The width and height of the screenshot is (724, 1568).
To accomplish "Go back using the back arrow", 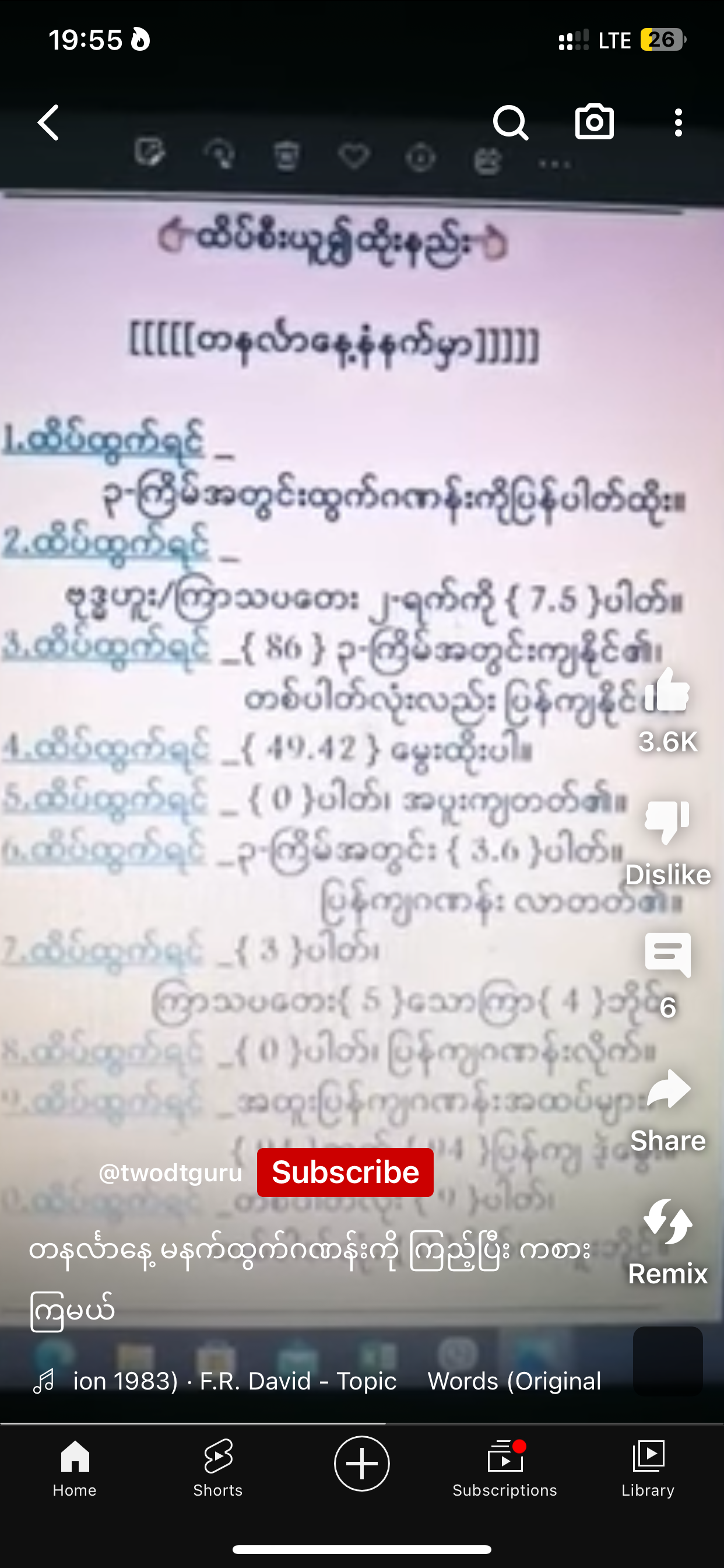I will click(48, 123).
